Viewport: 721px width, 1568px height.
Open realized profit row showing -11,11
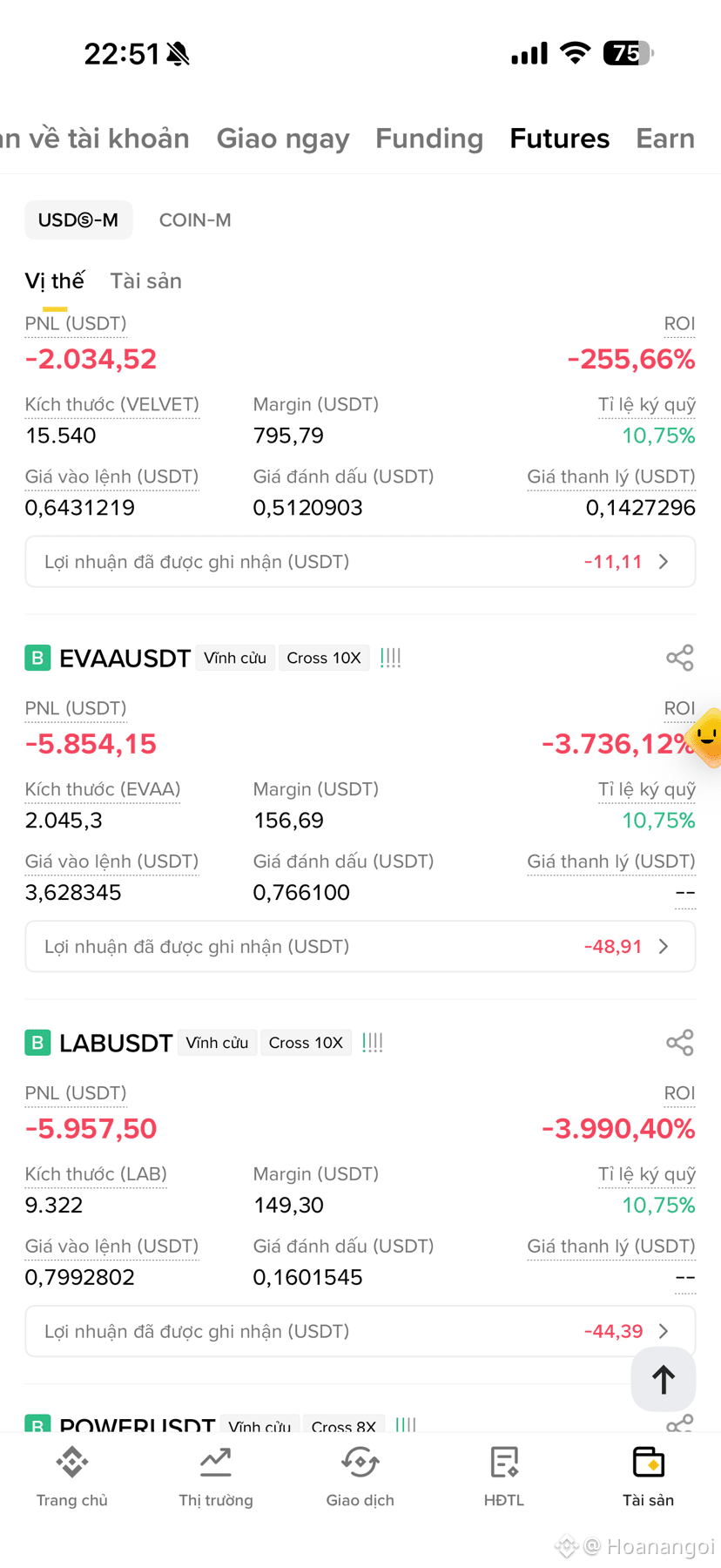point(360,562)
